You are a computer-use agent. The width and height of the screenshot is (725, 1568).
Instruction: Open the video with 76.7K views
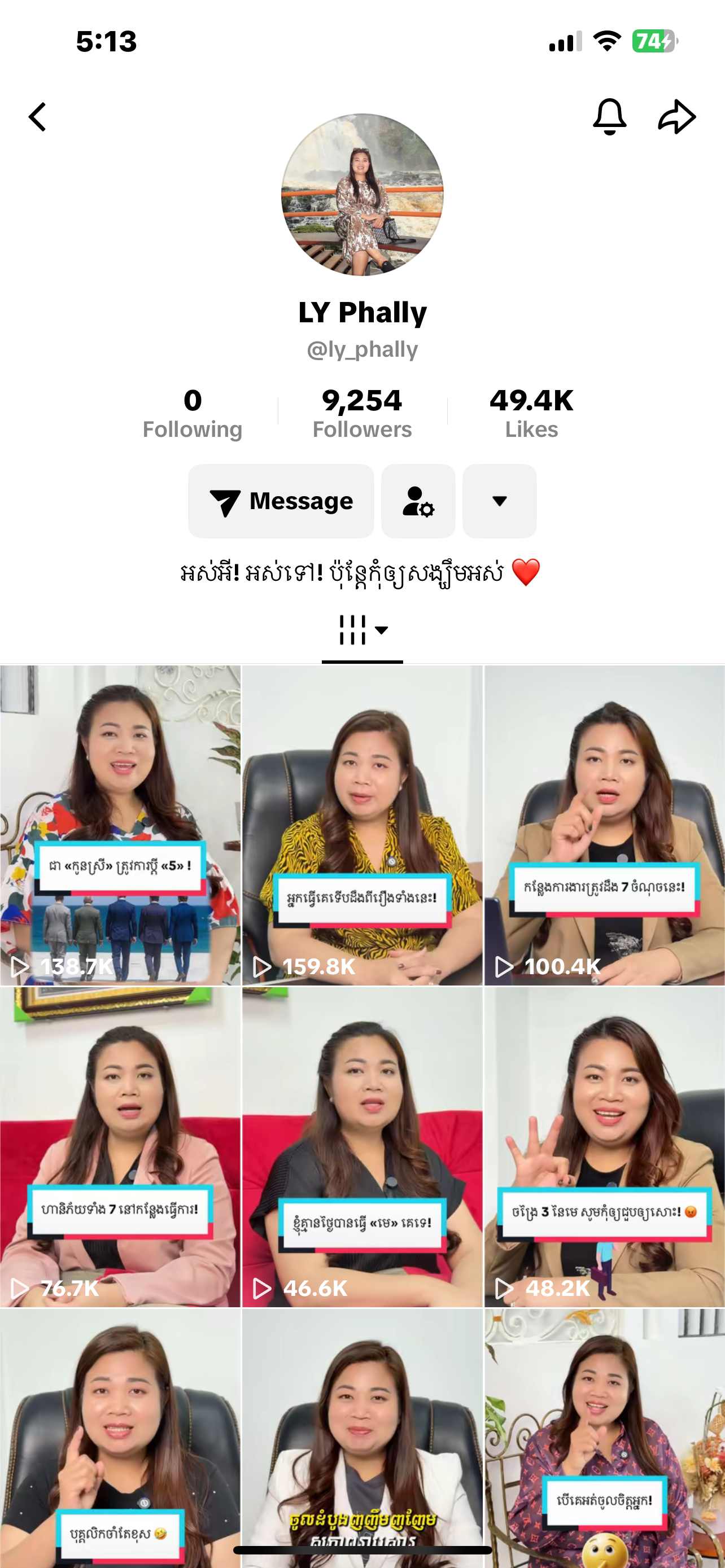click(120, 1147)
